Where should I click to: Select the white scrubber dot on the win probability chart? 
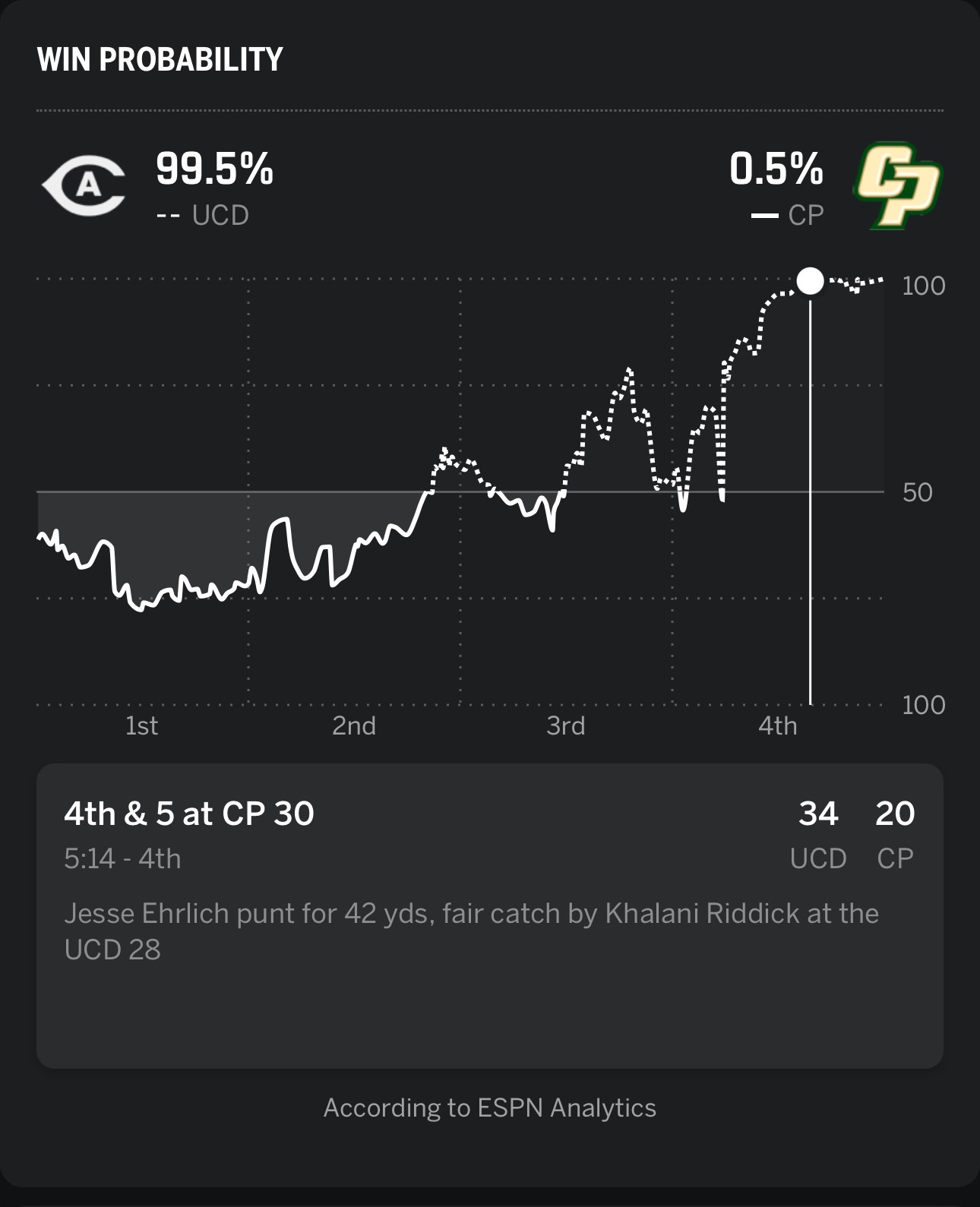pyautogui.click(x=811, y=281)
